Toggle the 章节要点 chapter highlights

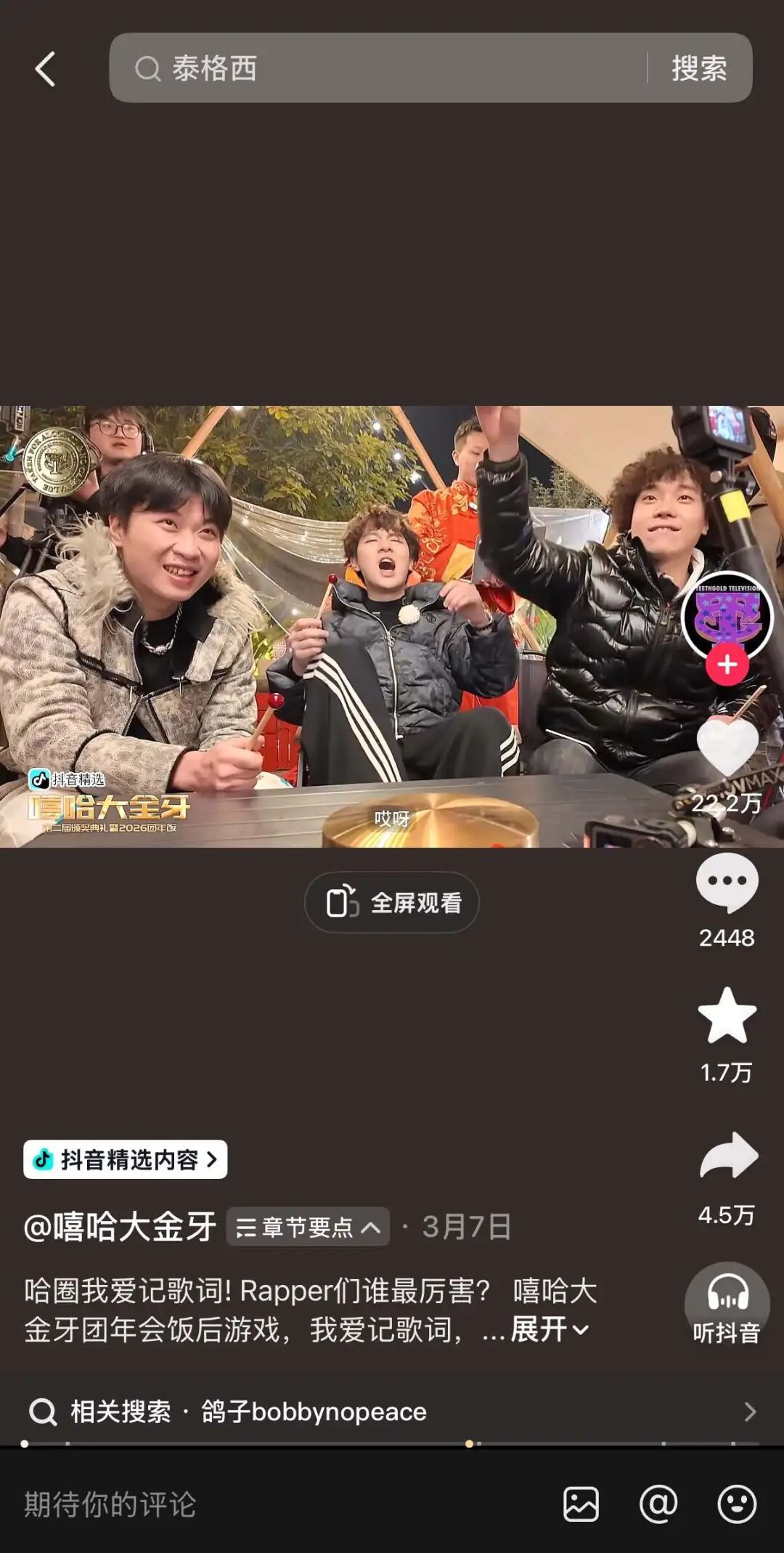point(308,1227)
